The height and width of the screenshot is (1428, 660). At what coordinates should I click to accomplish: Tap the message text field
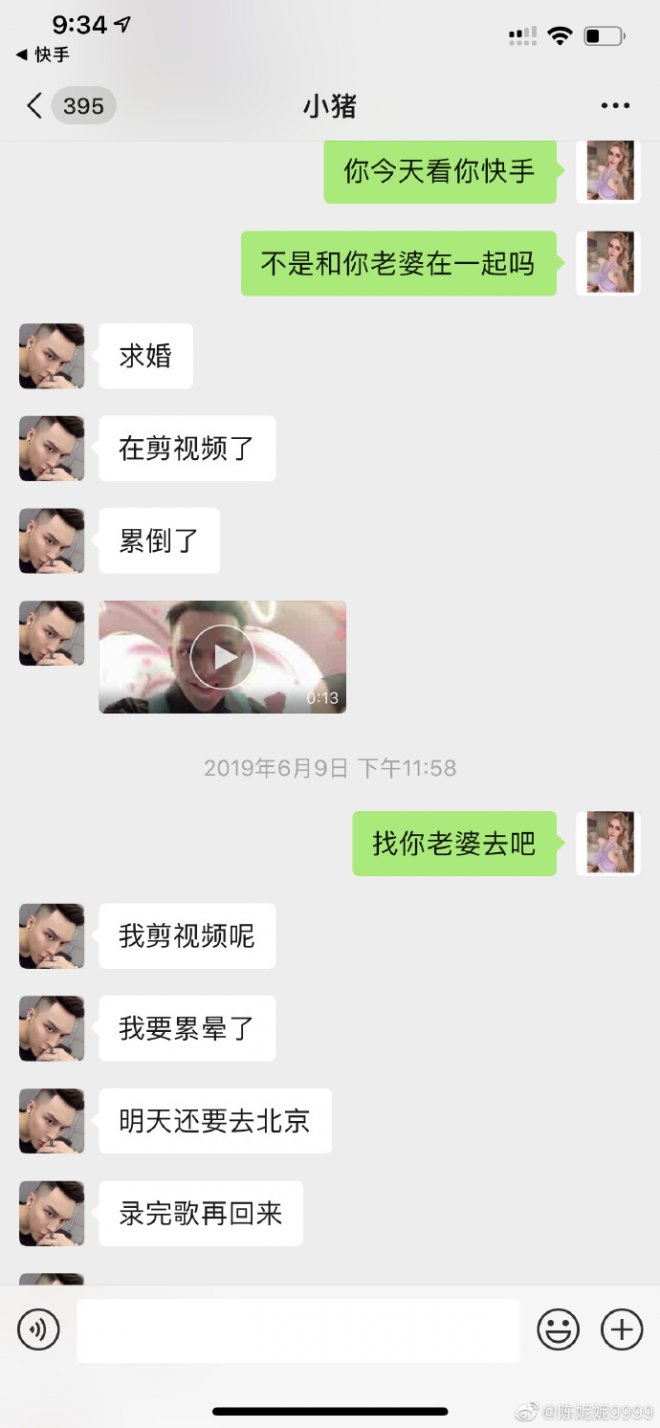point(298,1330)
